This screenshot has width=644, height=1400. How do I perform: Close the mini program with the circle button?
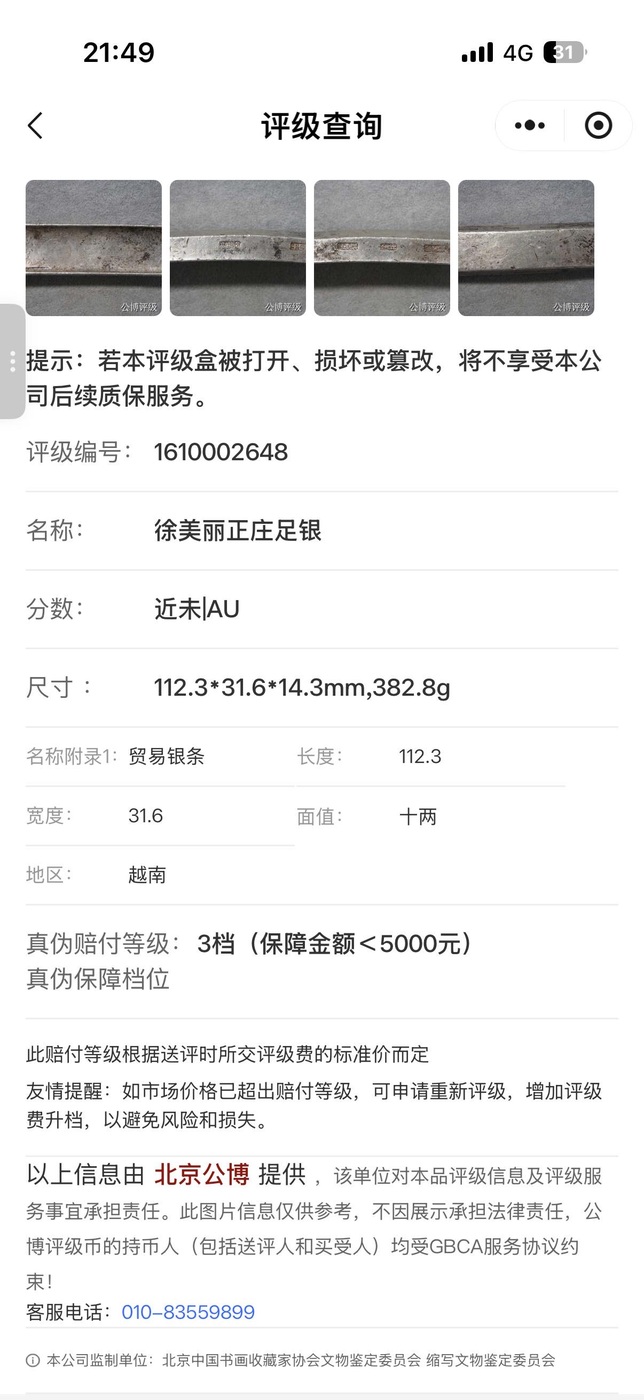tap(598, 126)
